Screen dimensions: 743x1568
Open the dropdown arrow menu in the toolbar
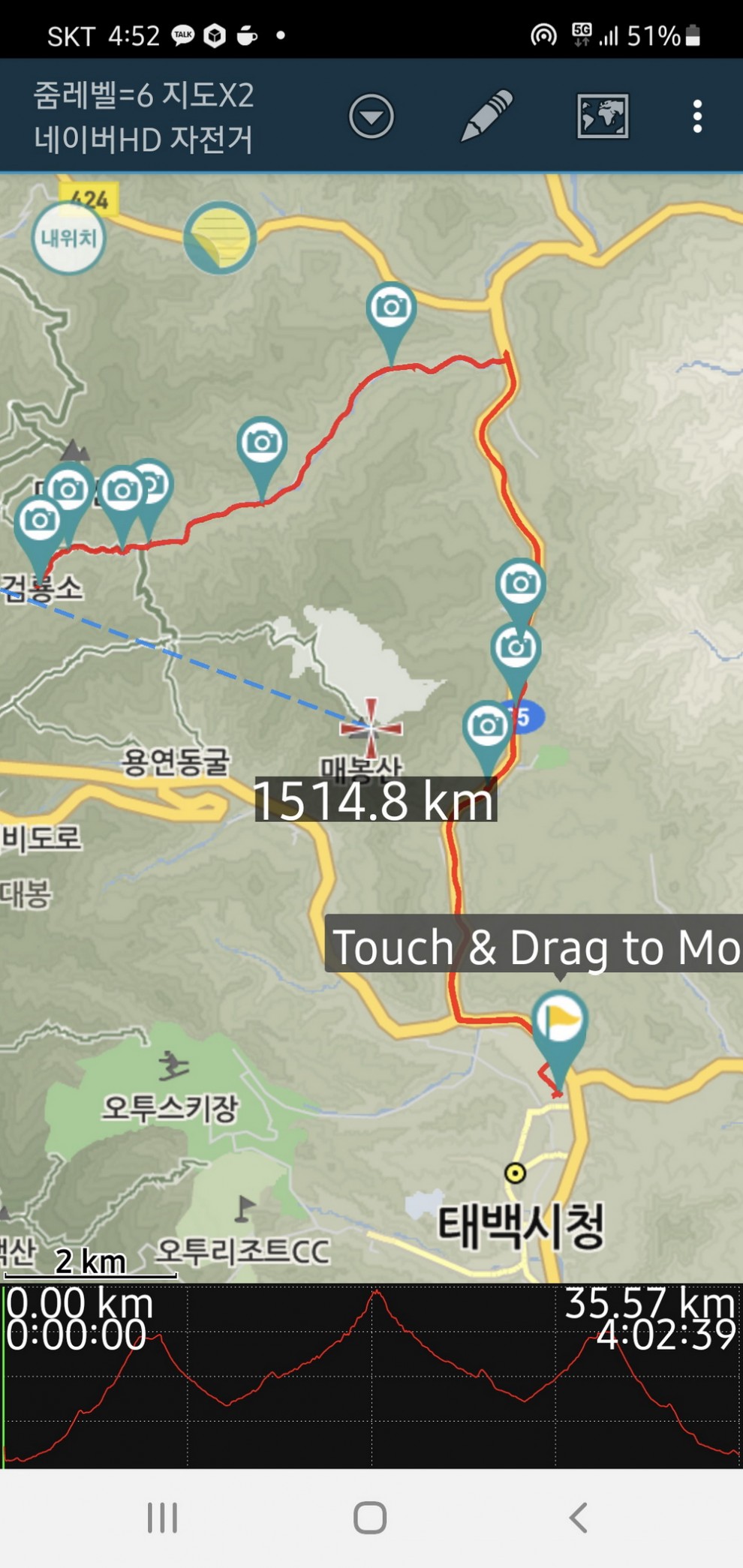tap(371, 117)
